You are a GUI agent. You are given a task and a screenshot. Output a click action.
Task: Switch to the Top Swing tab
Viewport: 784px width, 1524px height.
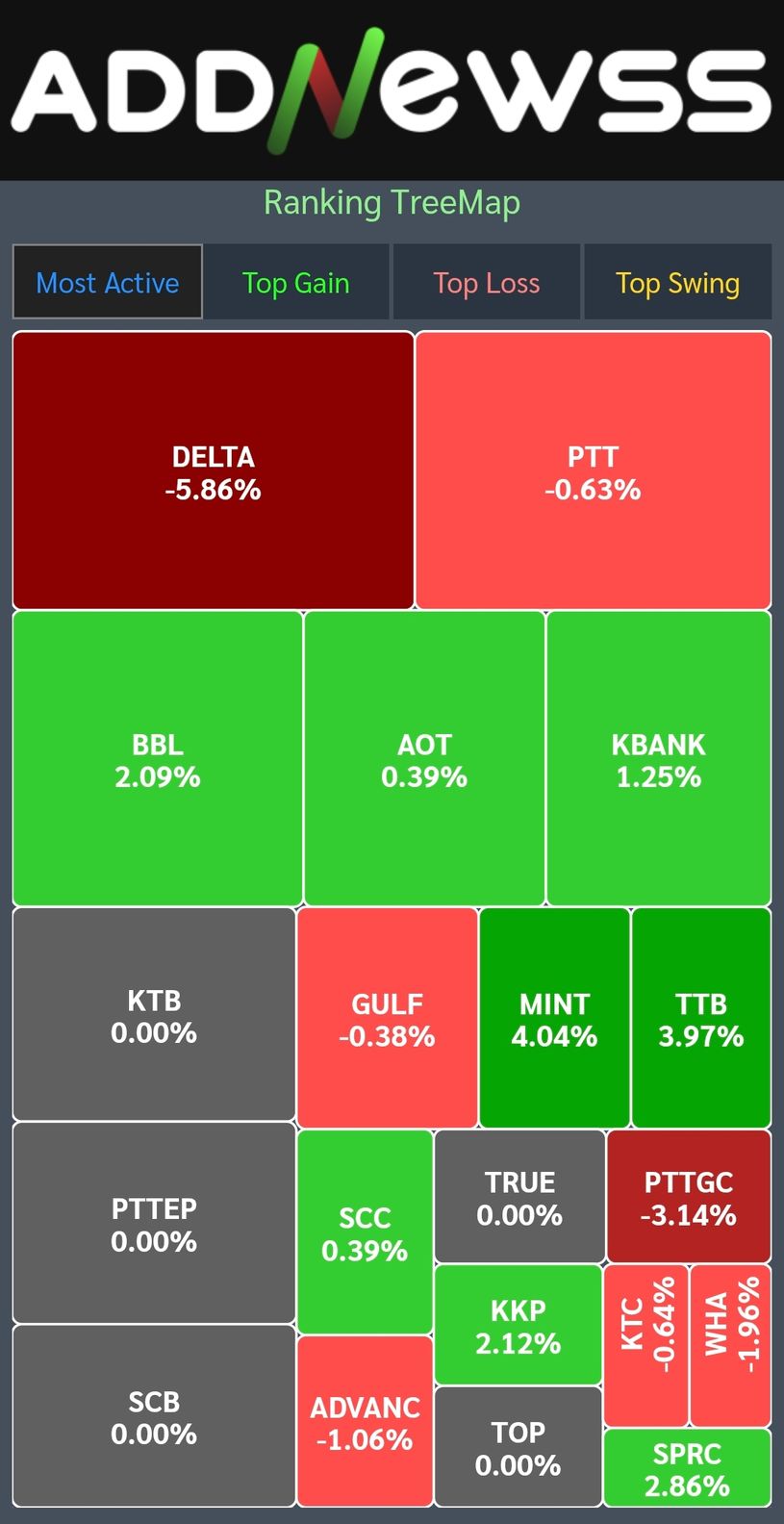[x=677, y=282]
